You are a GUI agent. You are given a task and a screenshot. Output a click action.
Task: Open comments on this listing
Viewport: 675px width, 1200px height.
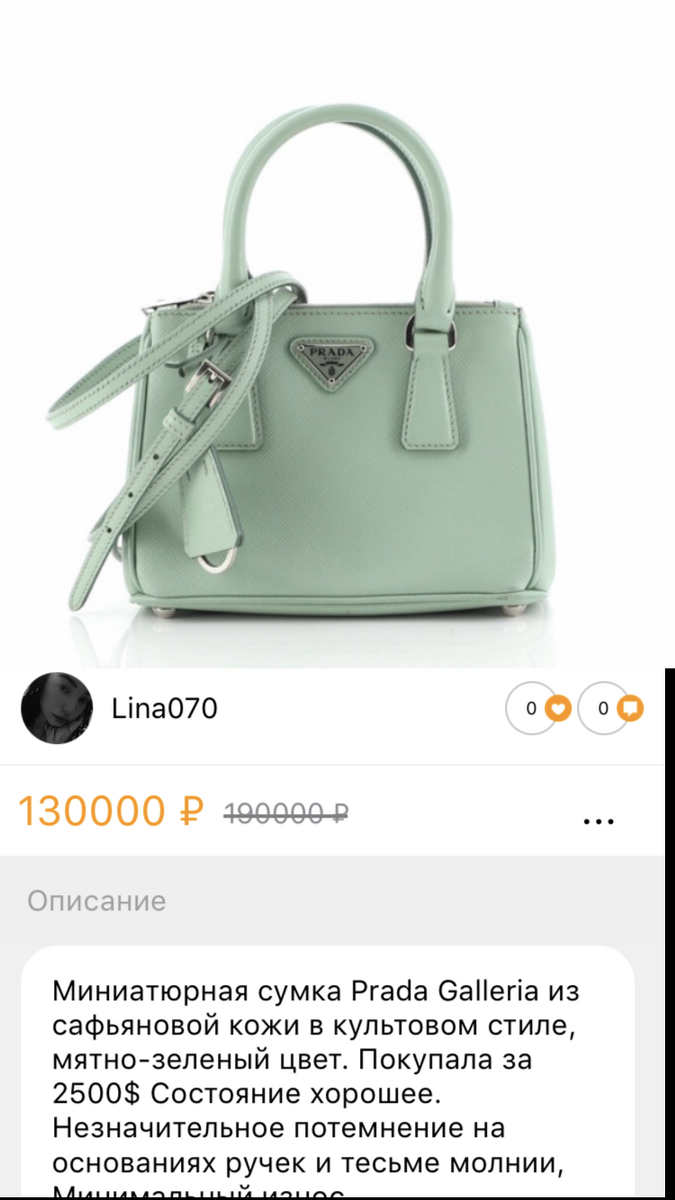(630, 709)
